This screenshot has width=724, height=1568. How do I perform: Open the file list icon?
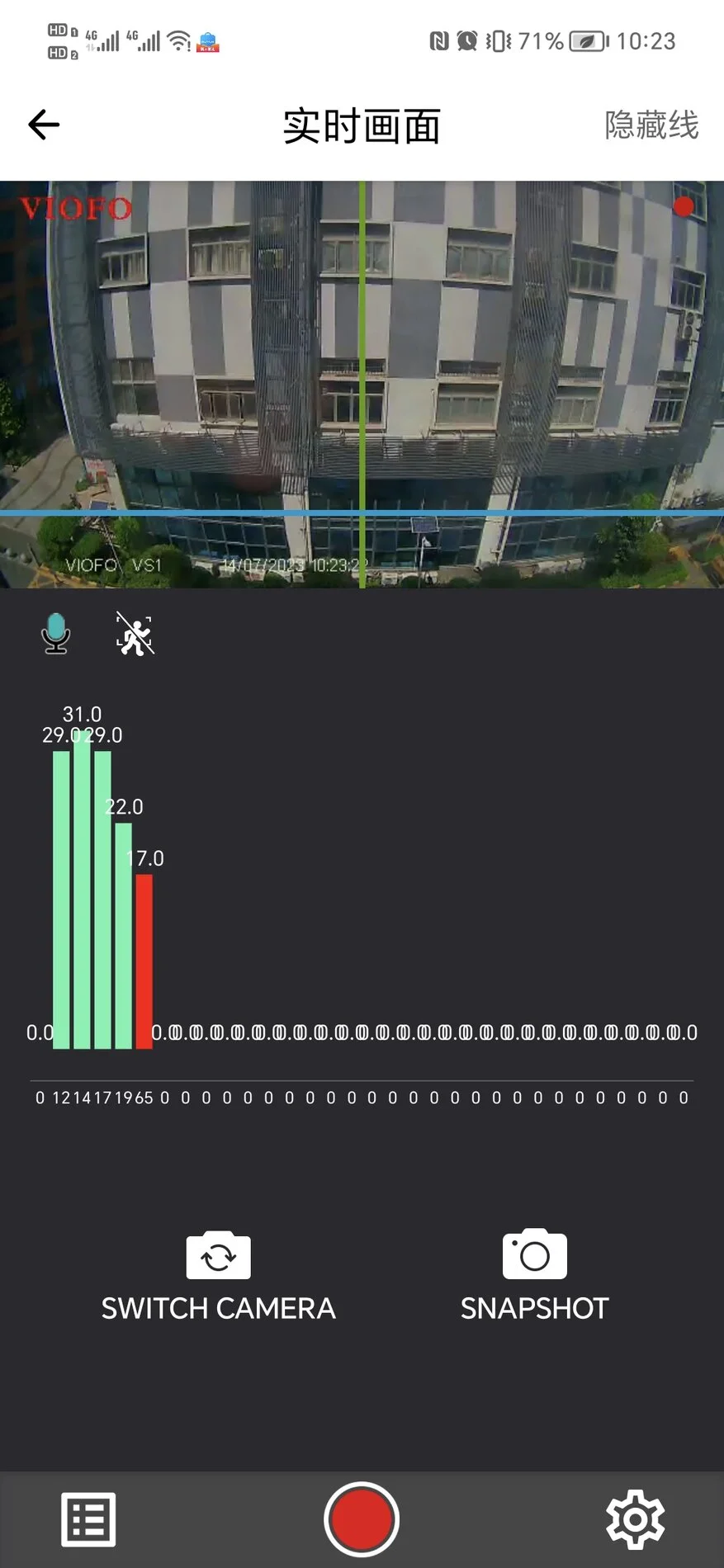88,1519
